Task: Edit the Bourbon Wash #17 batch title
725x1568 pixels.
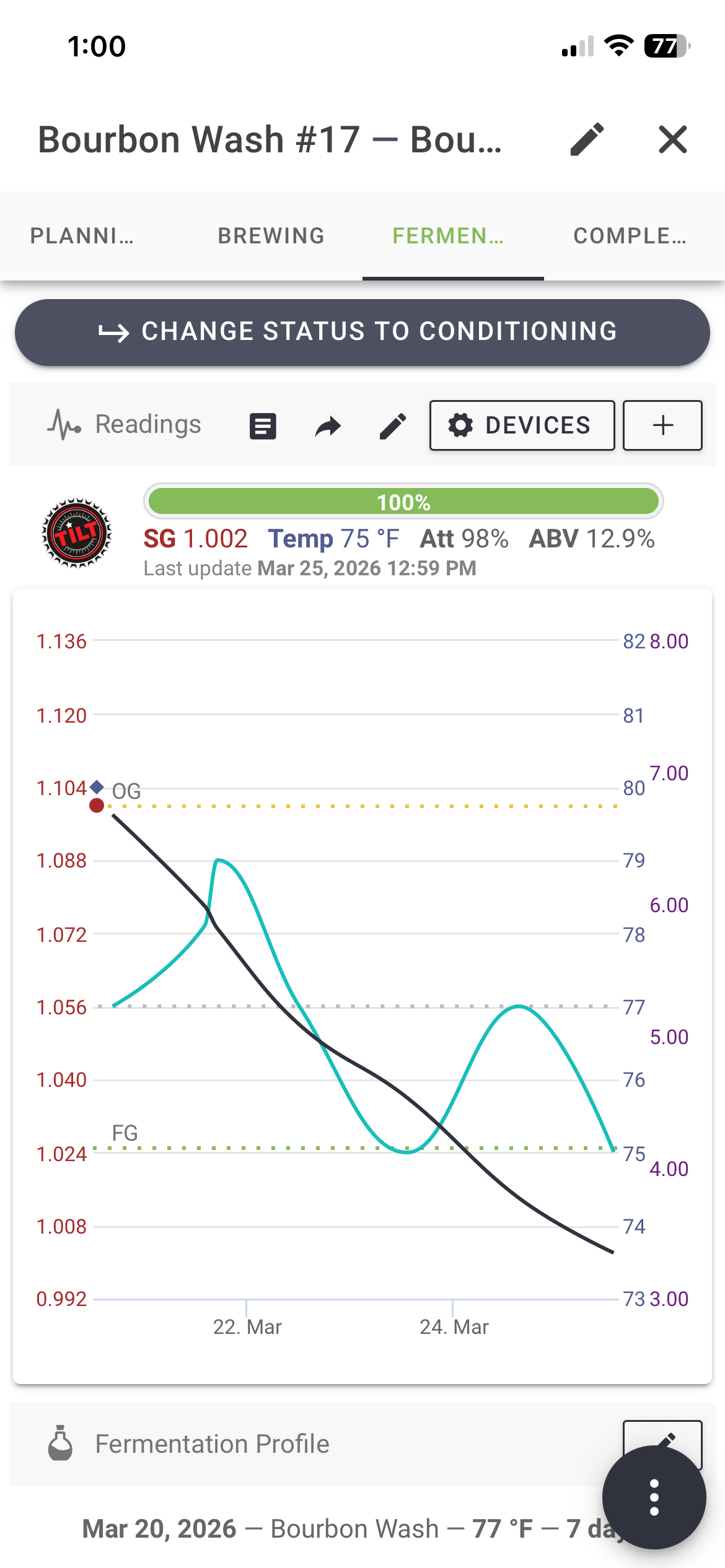Action: (586, 139)
